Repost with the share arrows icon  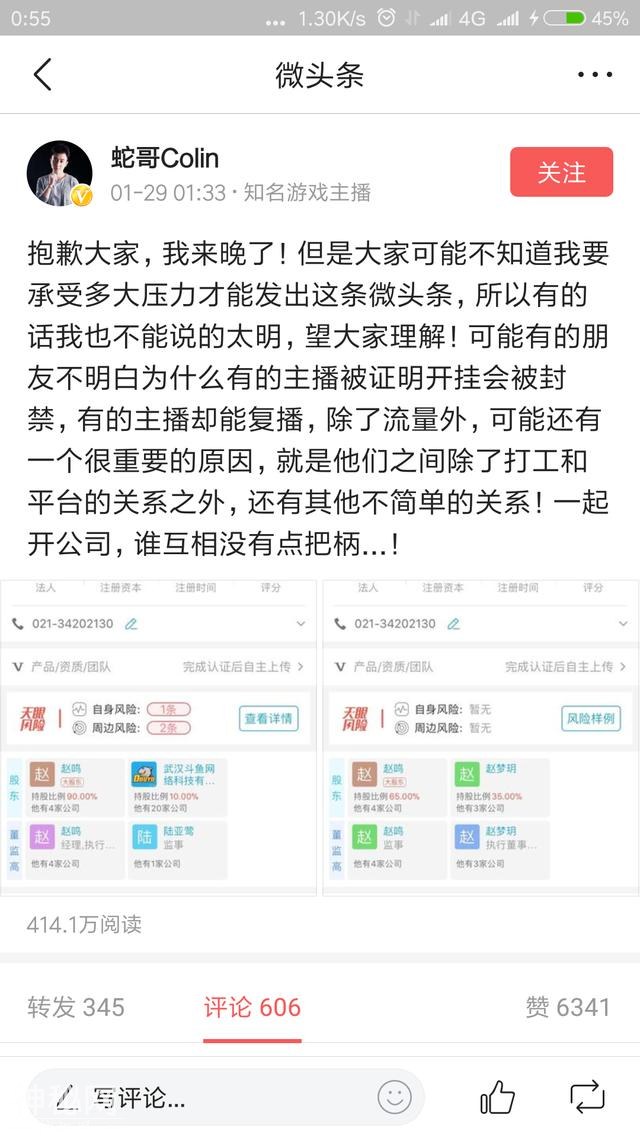[587, 1097]
